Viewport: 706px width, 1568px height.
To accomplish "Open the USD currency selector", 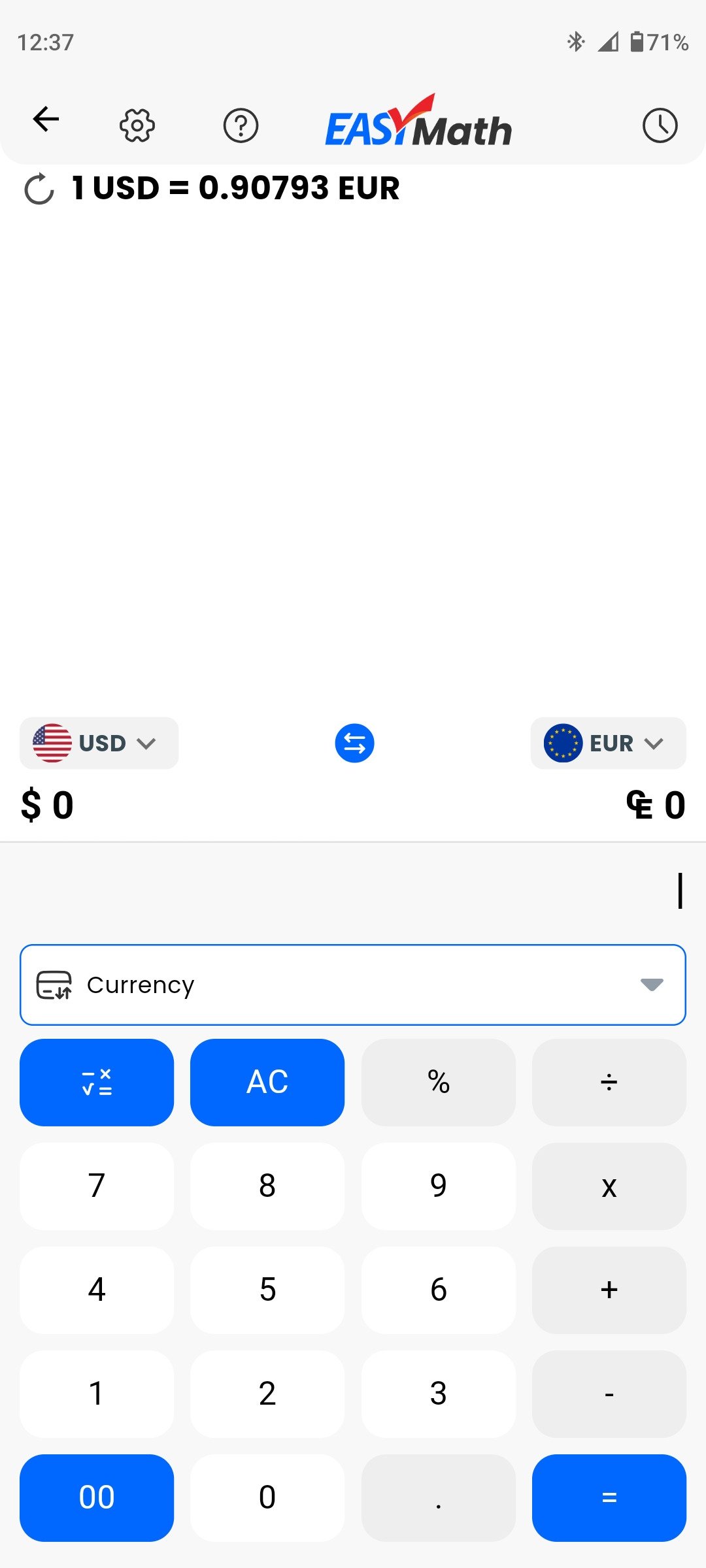I will 99,743.
